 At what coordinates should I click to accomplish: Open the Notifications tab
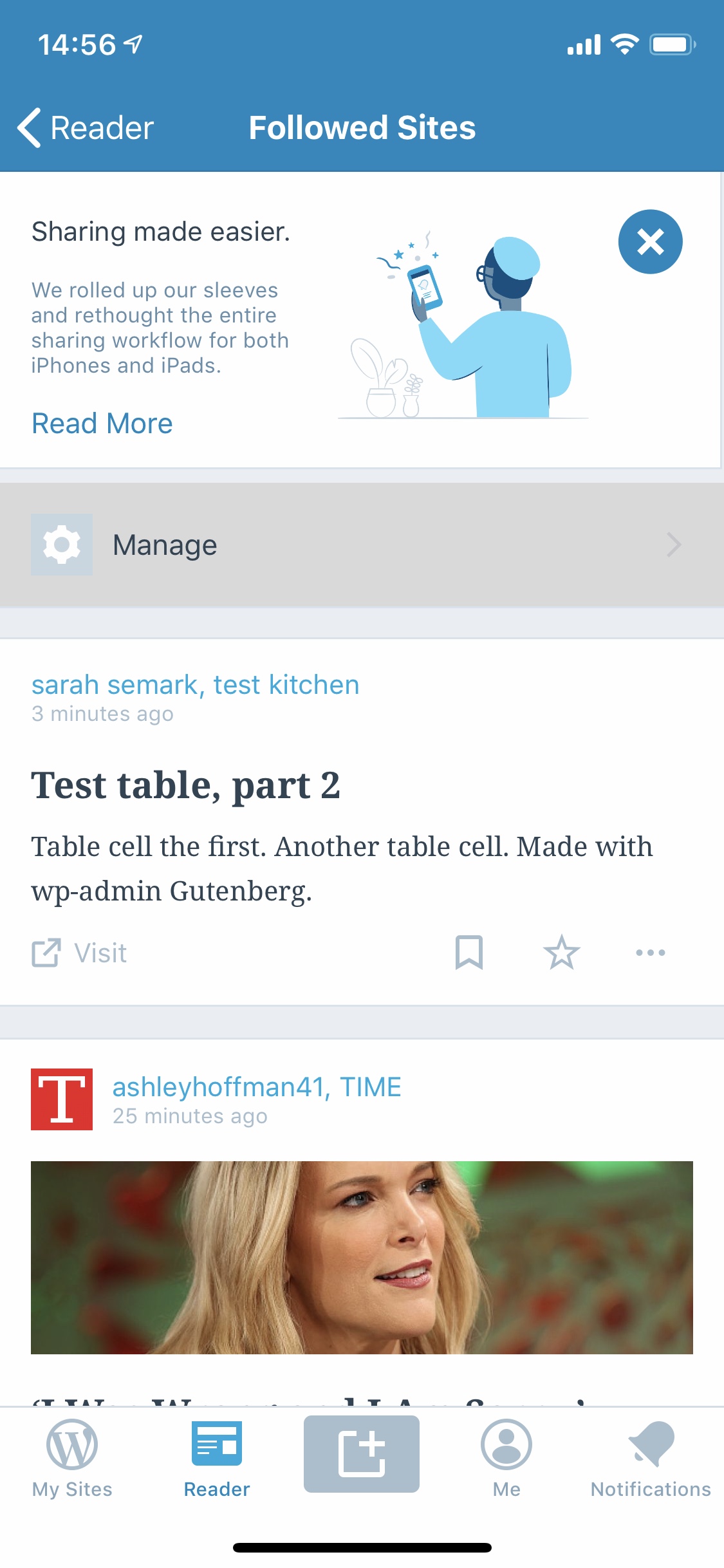coord(651,1459)
